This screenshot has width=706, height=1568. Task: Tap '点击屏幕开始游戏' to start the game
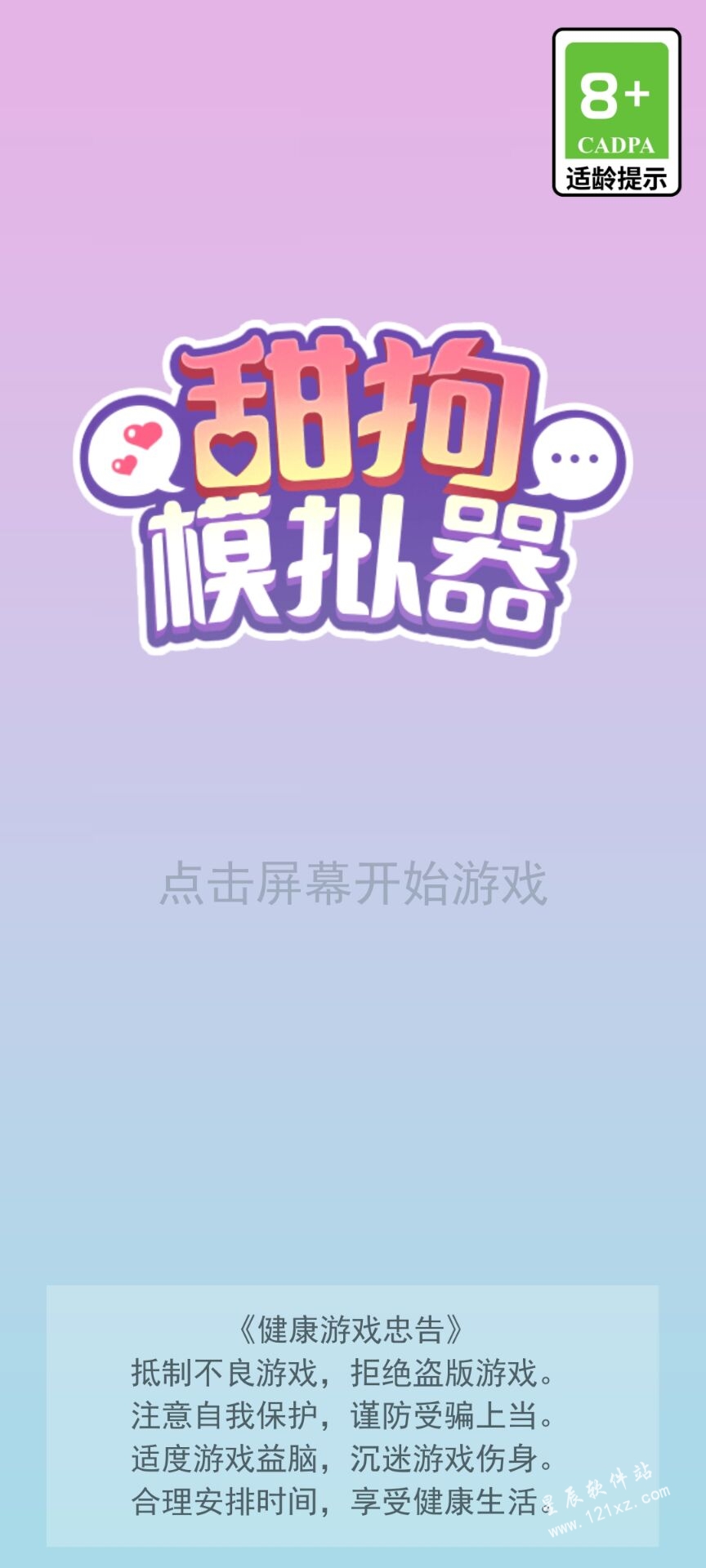point(353,884)
